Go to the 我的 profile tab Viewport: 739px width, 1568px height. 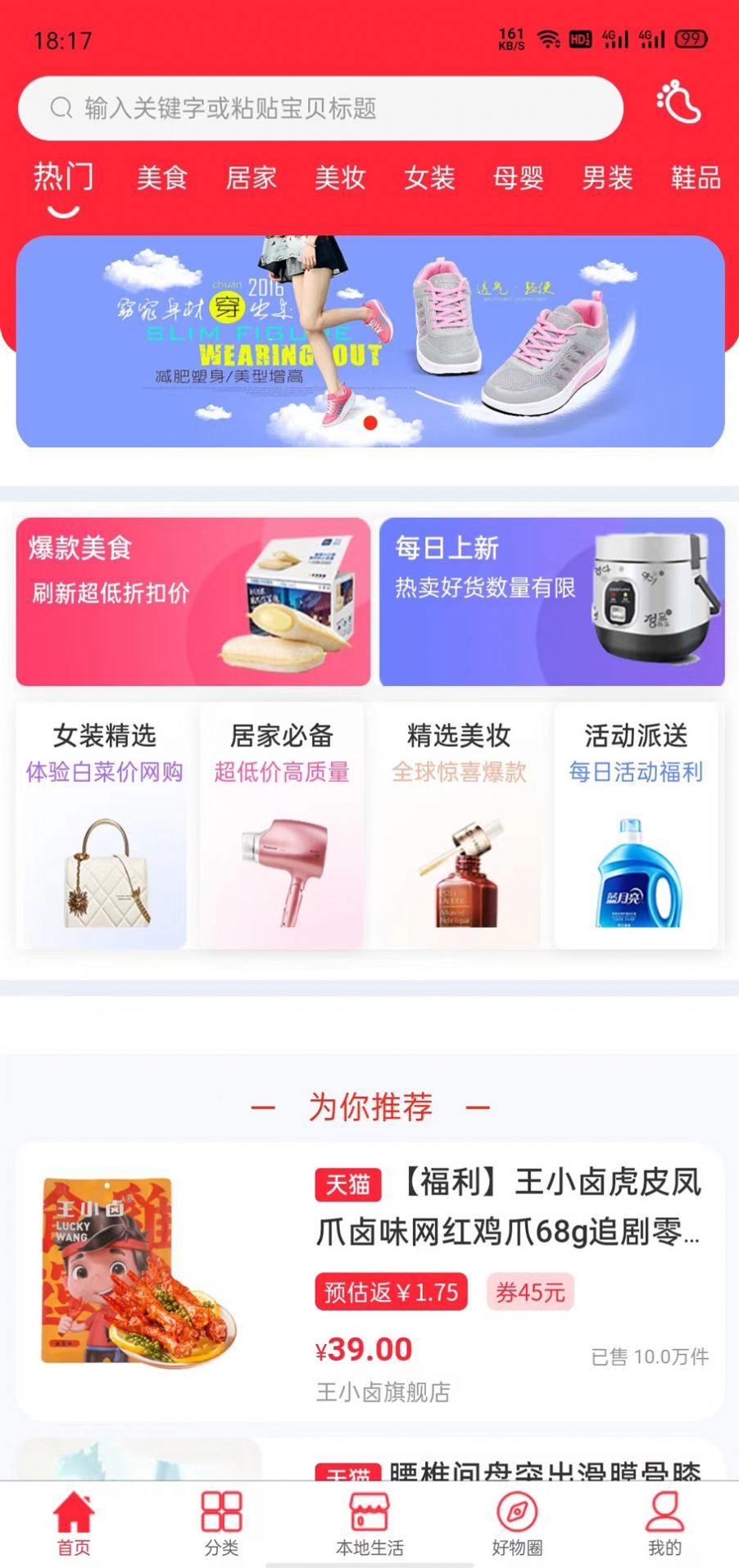point(664,1524)
